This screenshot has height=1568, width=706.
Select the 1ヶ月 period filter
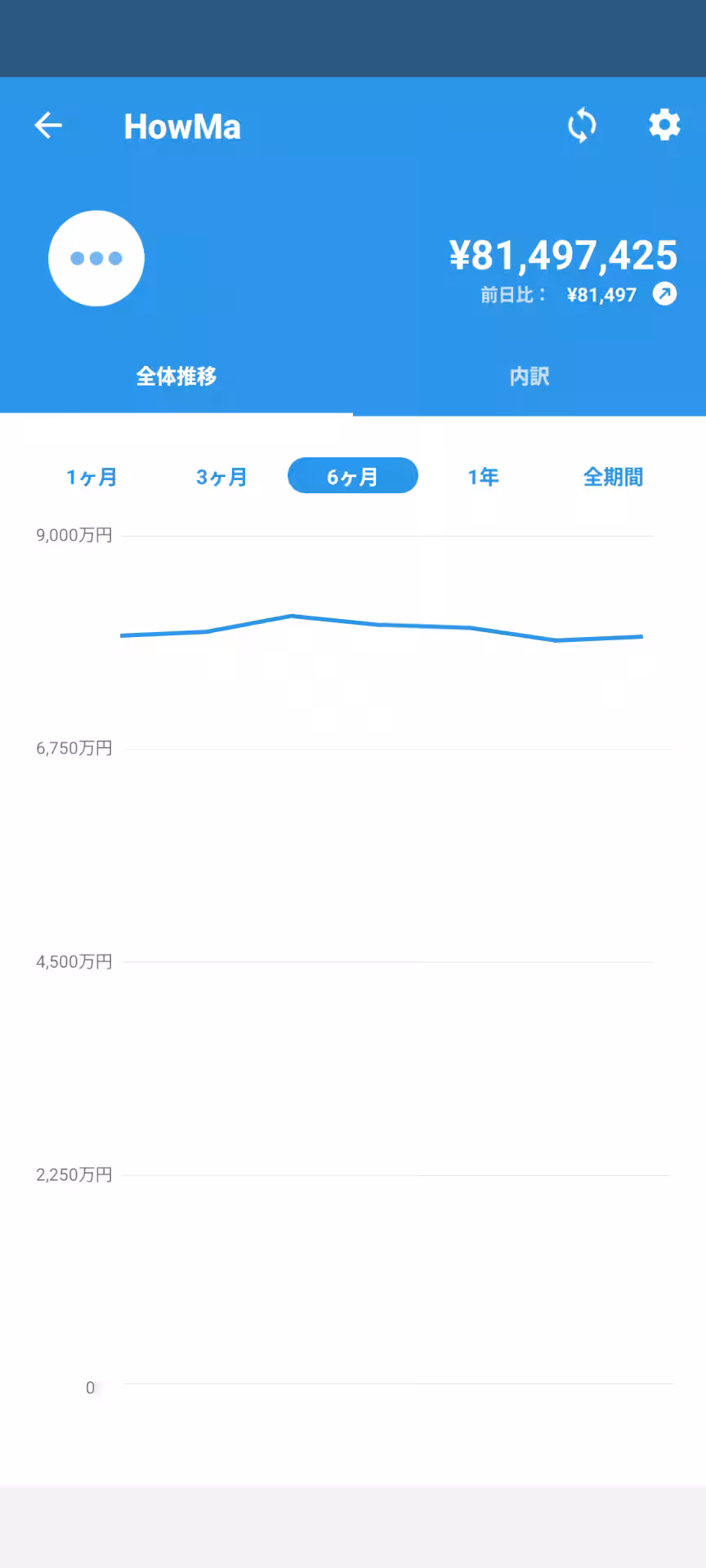coord(92,476)
